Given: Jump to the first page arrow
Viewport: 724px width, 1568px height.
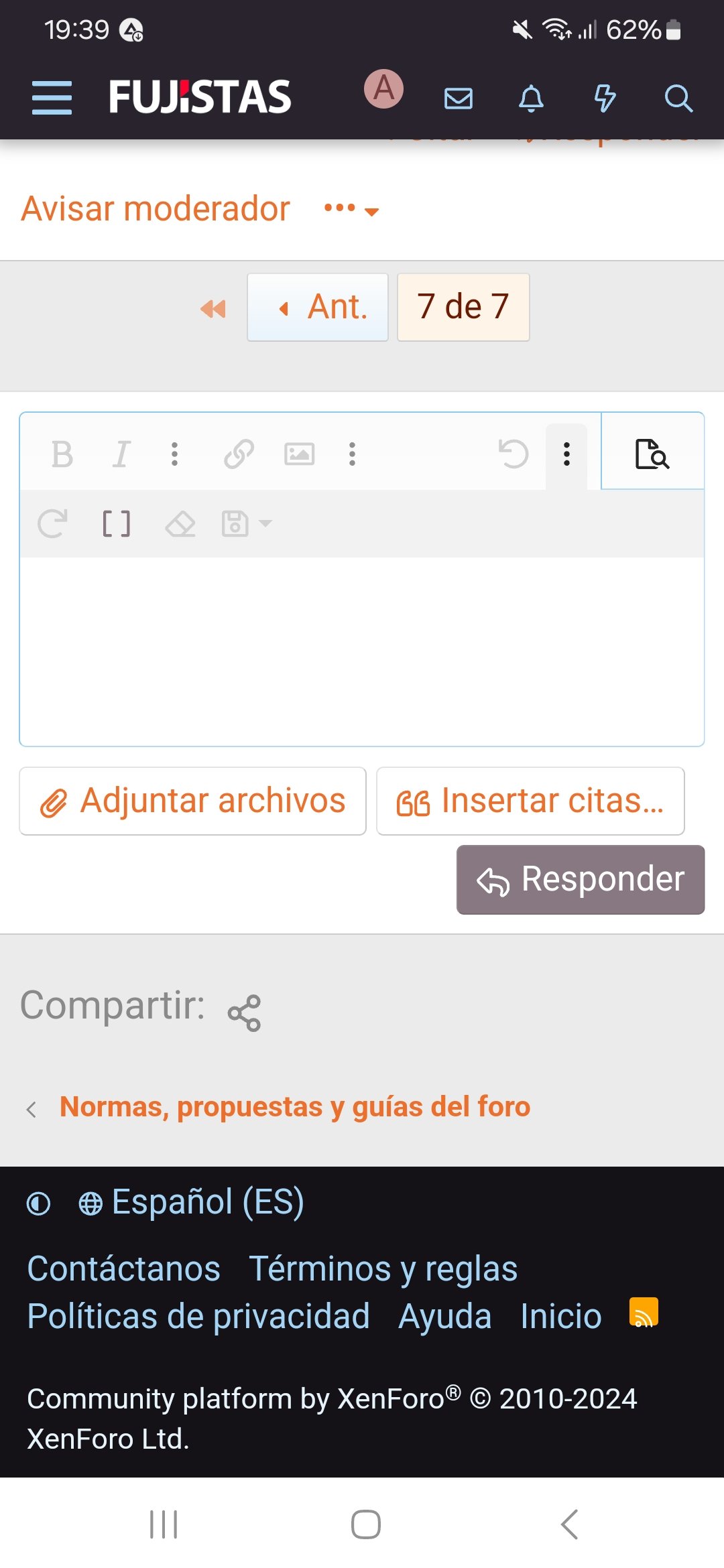Looking at the screenshot, I should (x=213, y=308).
